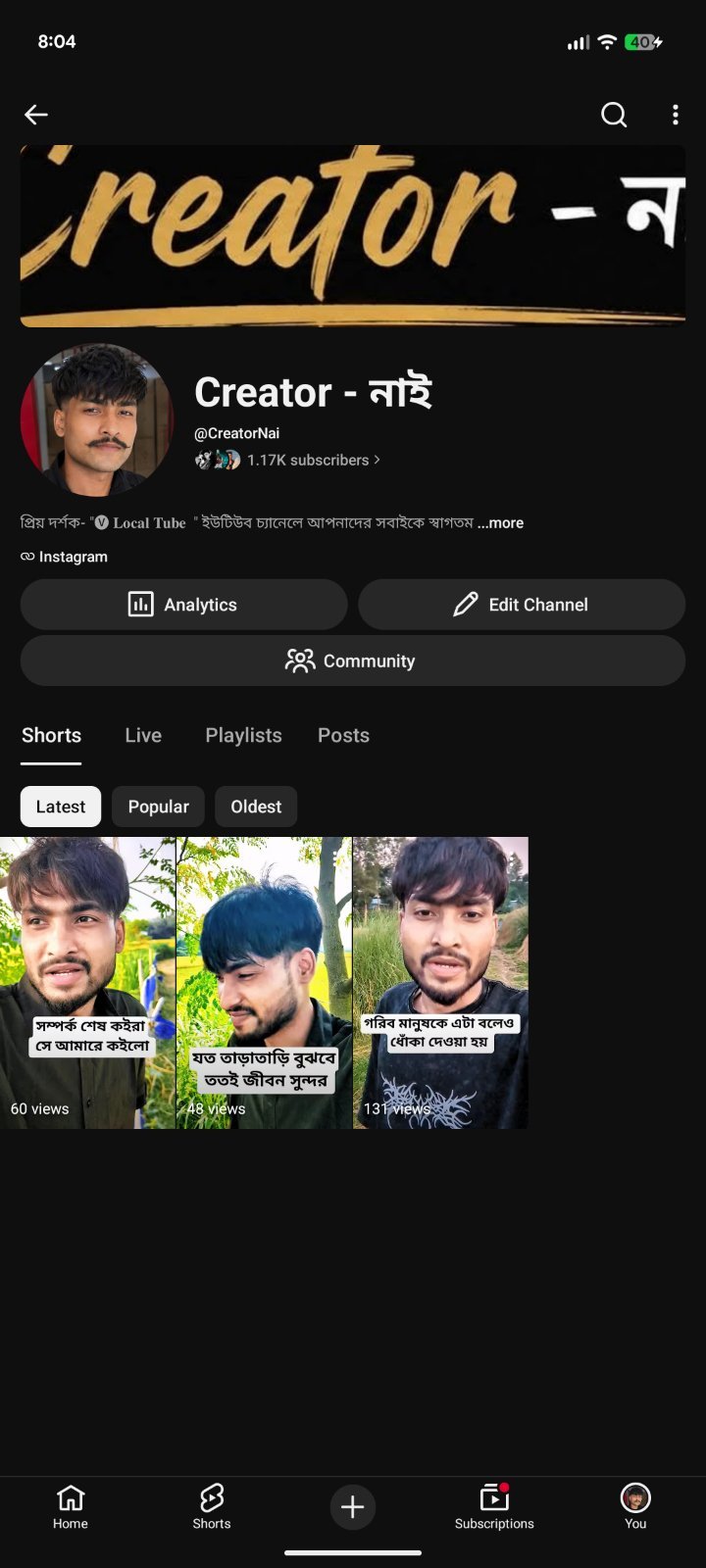Image resolution: width=706 pixels, height=1568 pixels.
Task: Open the short with 131 views
Action: click(440, 983)
